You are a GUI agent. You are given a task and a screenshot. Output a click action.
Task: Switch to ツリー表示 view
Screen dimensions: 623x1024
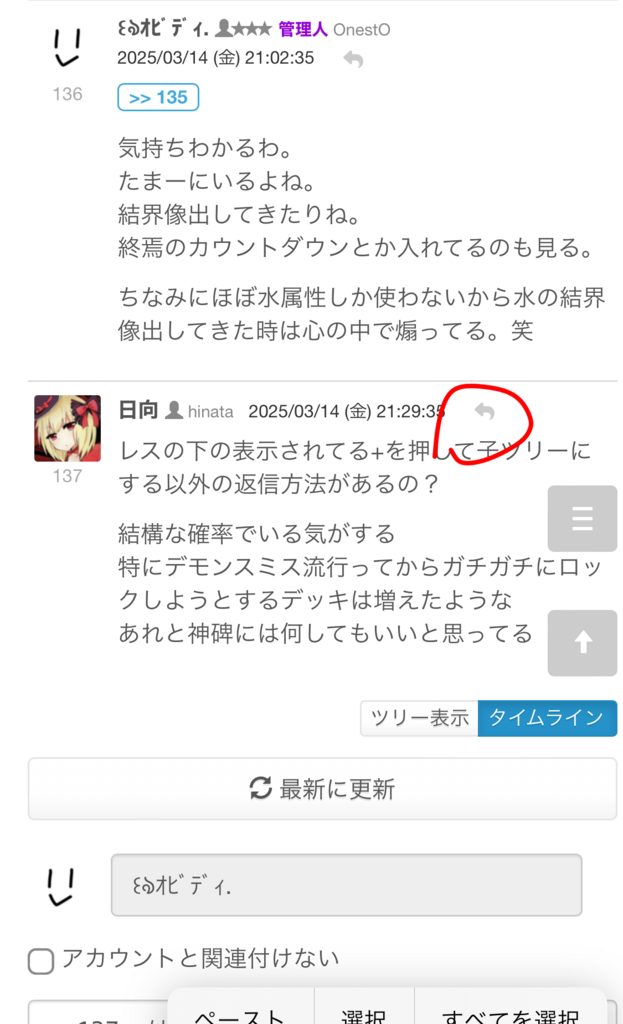[419, 718]
